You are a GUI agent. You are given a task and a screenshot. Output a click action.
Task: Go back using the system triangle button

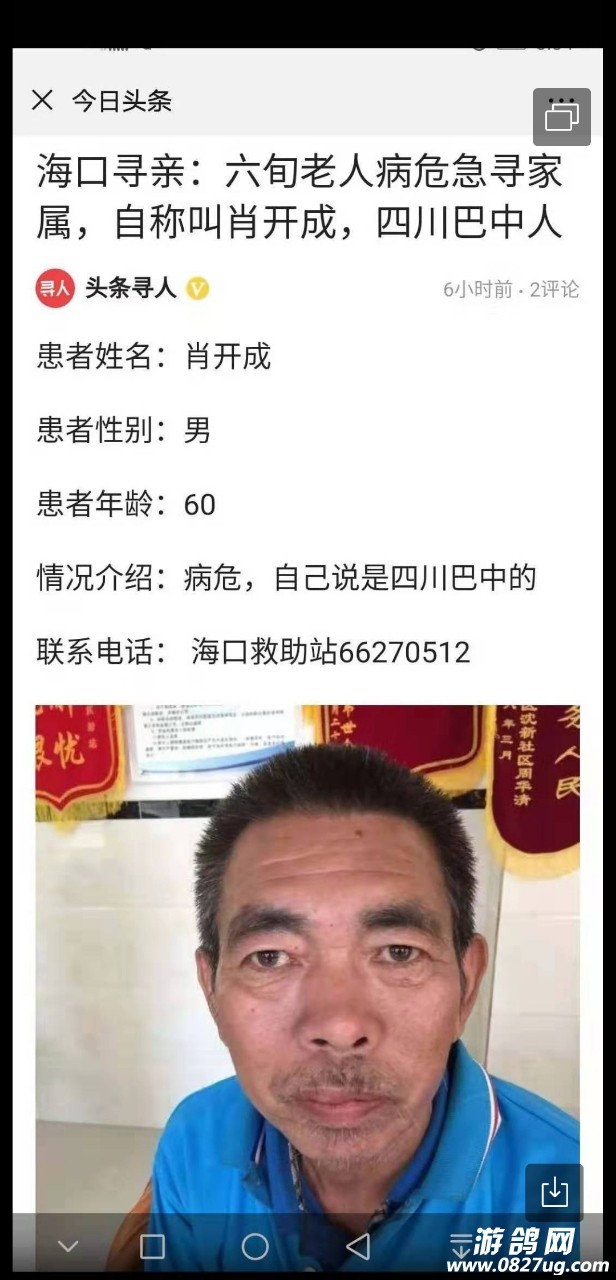point(358,1246)
